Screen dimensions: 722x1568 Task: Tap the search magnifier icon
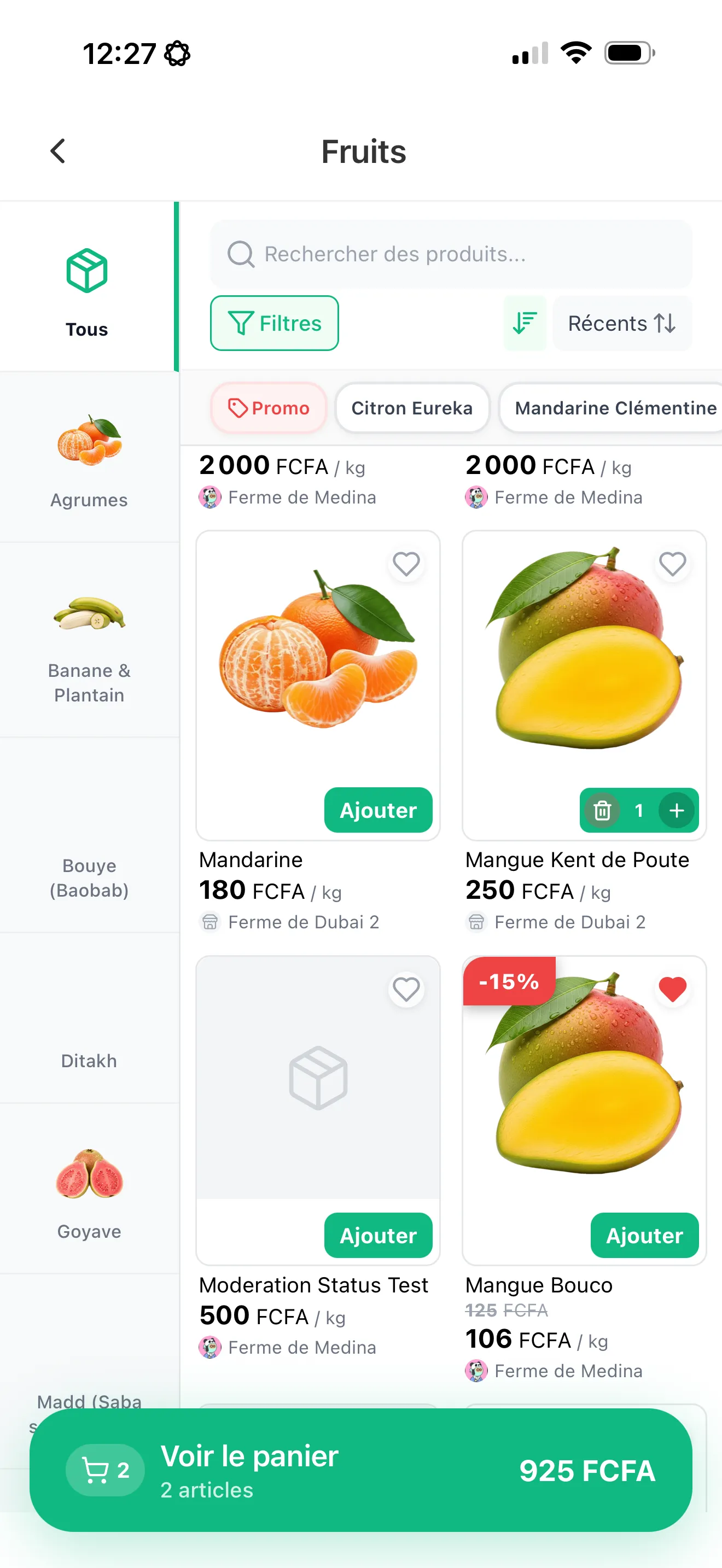pos(241,254)
